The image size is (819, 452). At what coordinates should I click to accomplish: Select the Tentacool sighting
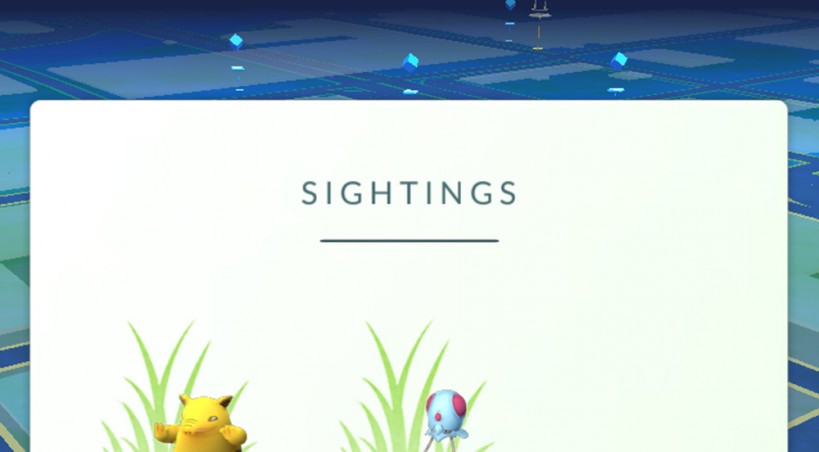(x=444, y=415)
